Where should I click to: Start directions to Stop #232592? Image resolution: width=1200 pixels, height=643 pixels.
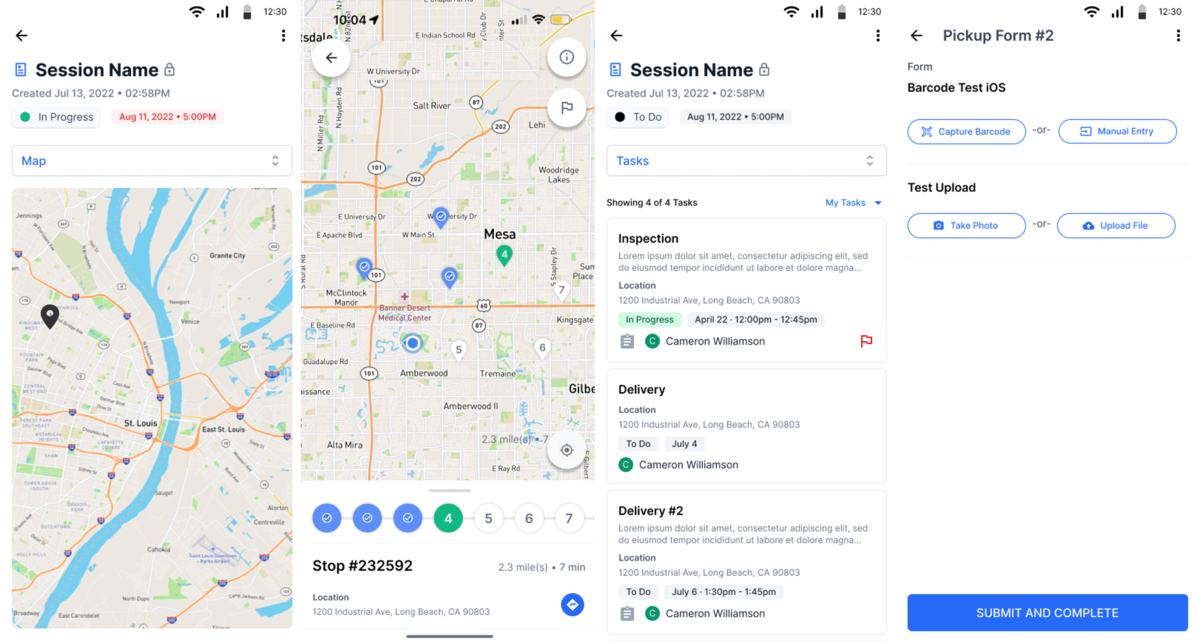tap(572, 604)
